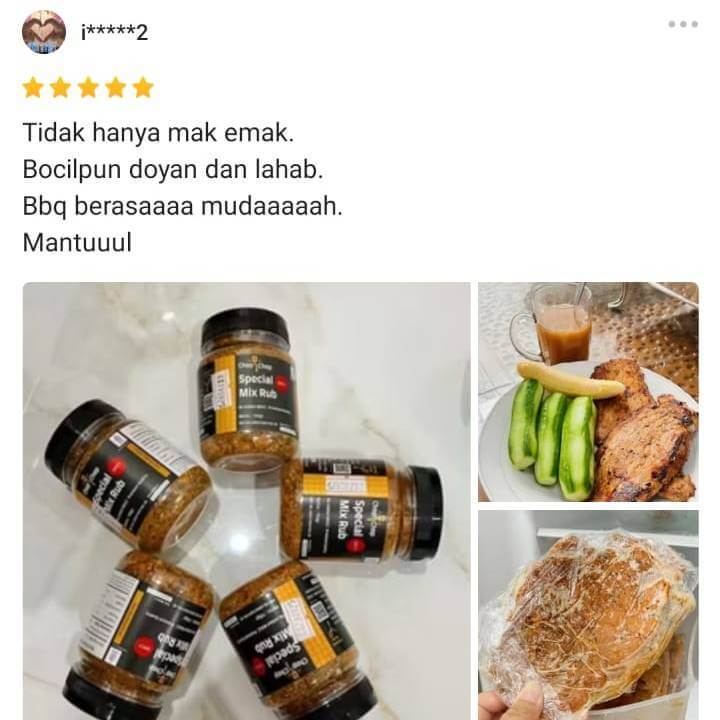This screenshot has height=720, width=720.
Task: Open the photo of plastic-wrapped marinated meat
Action: click(x=588, y=614)
